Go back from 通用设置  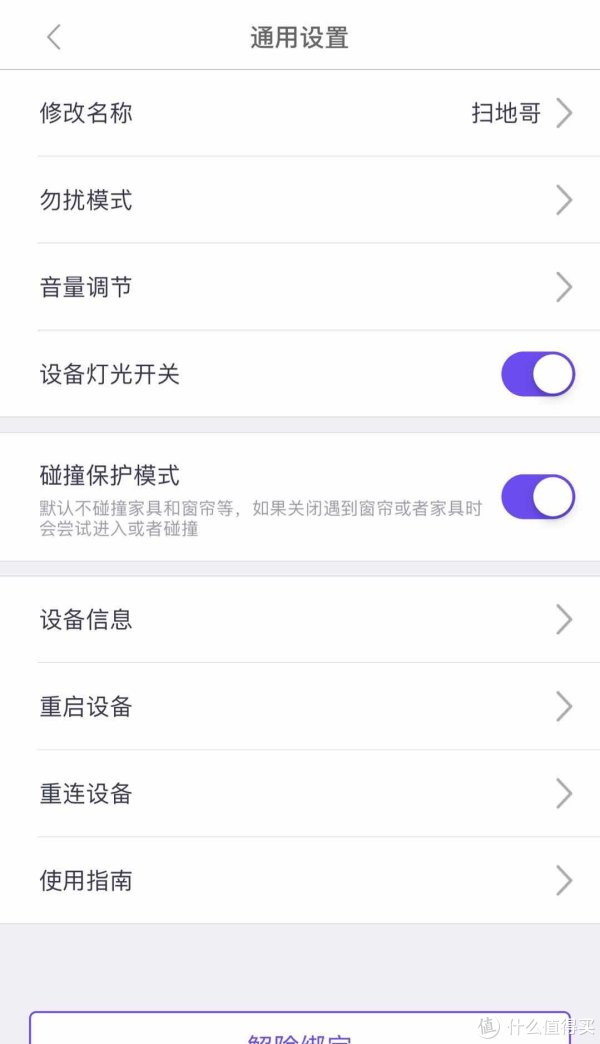tap(54, 37)
